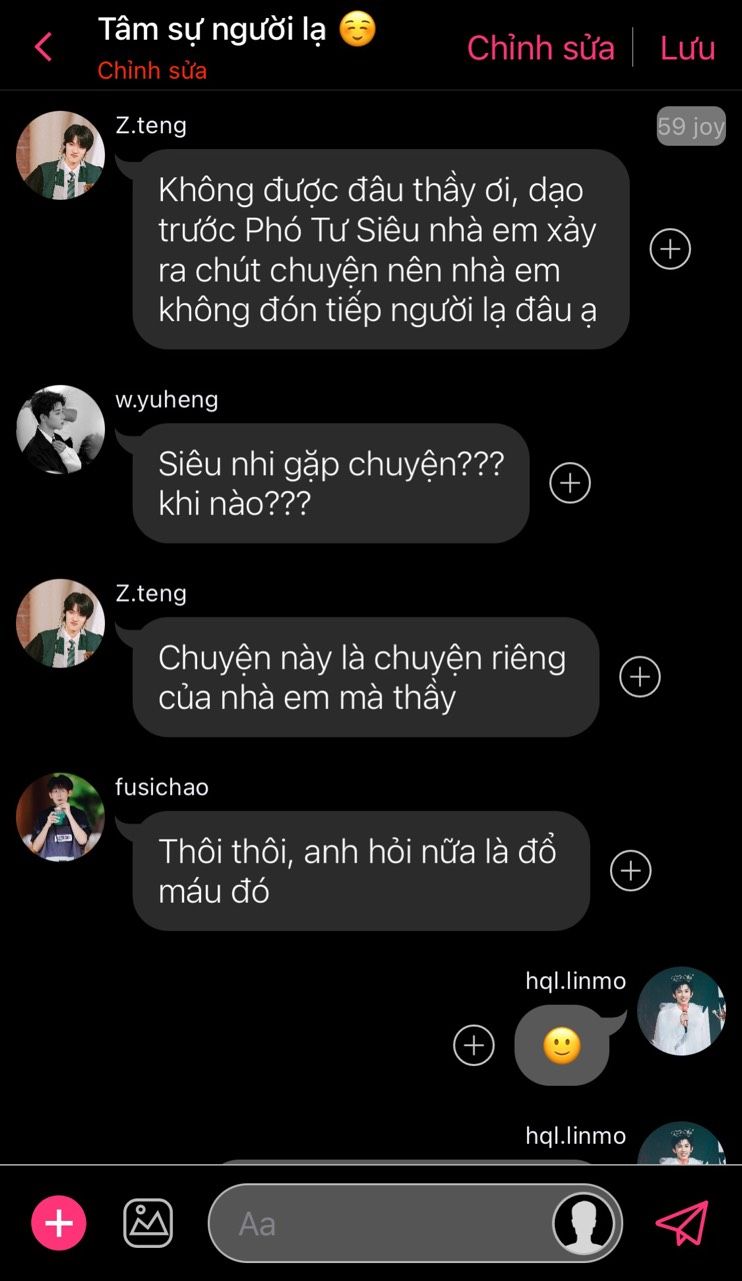Viewport: 742px width, 1281px height.
Task: Go back using the pink arrow
Action: [x=43, y=47]
